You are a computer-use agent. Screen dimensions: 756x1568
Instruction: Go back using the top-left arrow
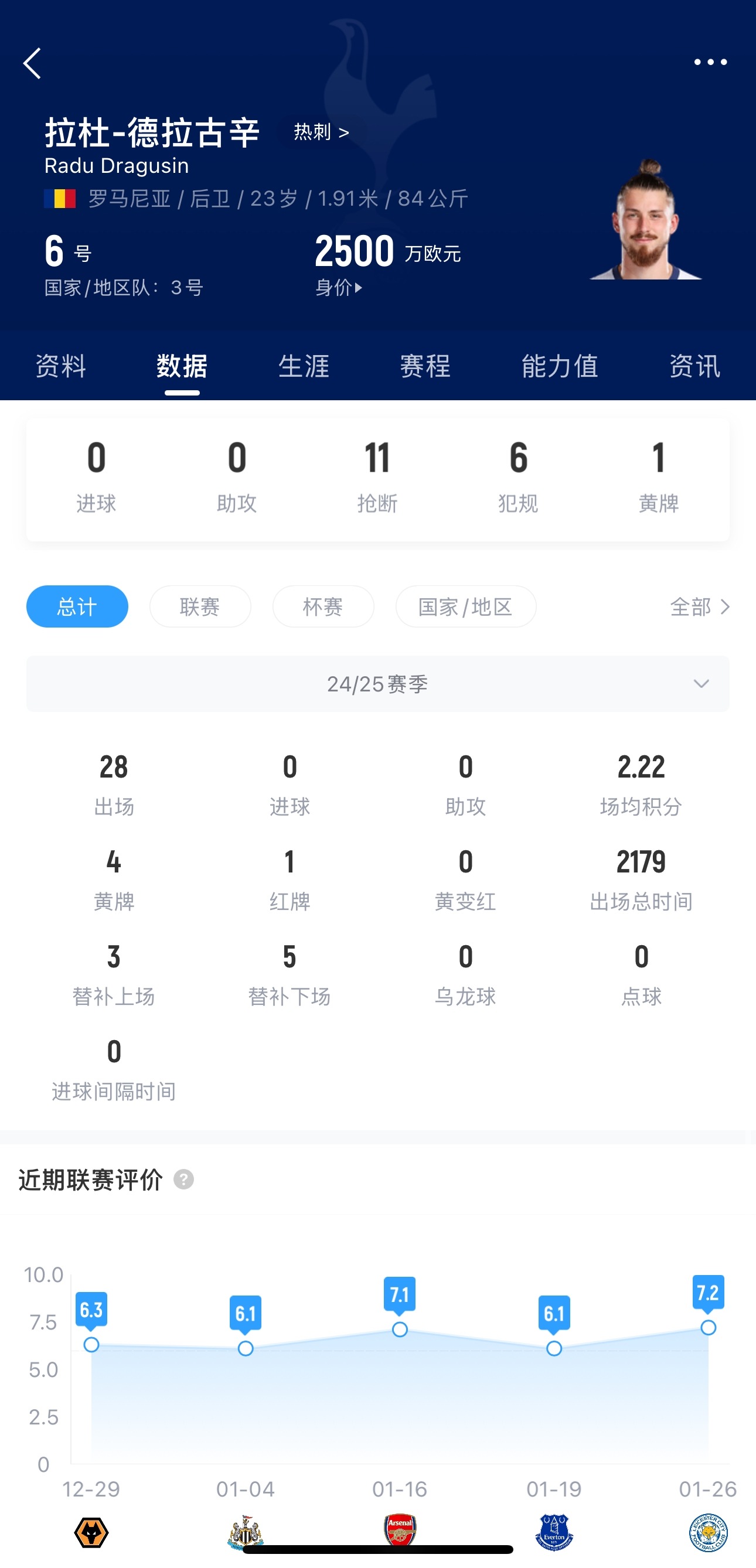[x=32, y=63]
